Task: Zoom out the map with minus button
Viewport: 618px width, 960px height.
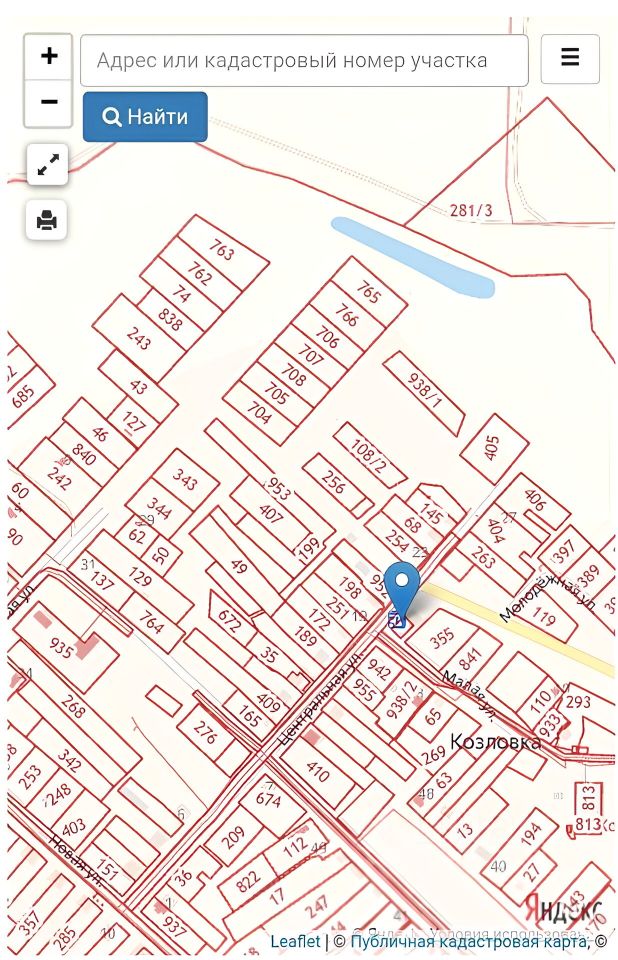Action: pyautogui.click(x=48, y=103)
